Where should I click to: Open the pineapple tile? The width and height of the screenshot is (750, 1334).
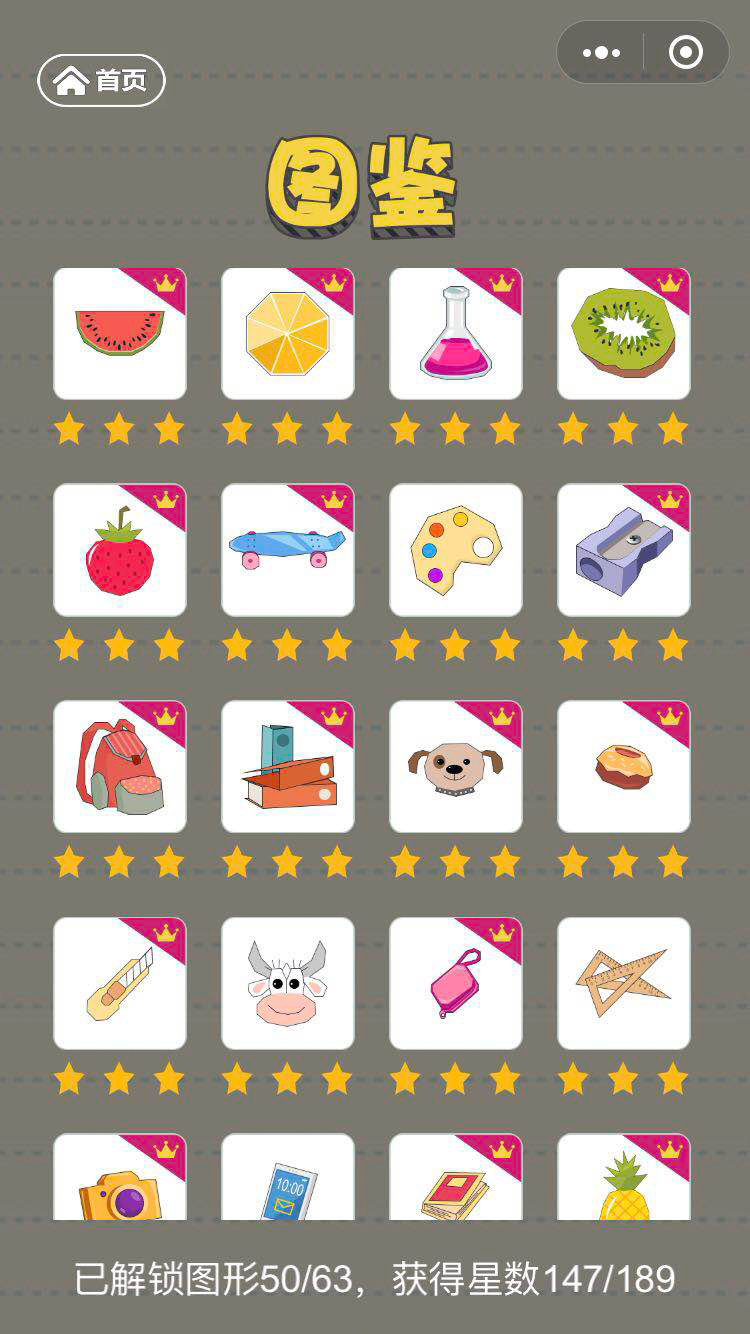pyautogui.click(x=624, y=1177)
